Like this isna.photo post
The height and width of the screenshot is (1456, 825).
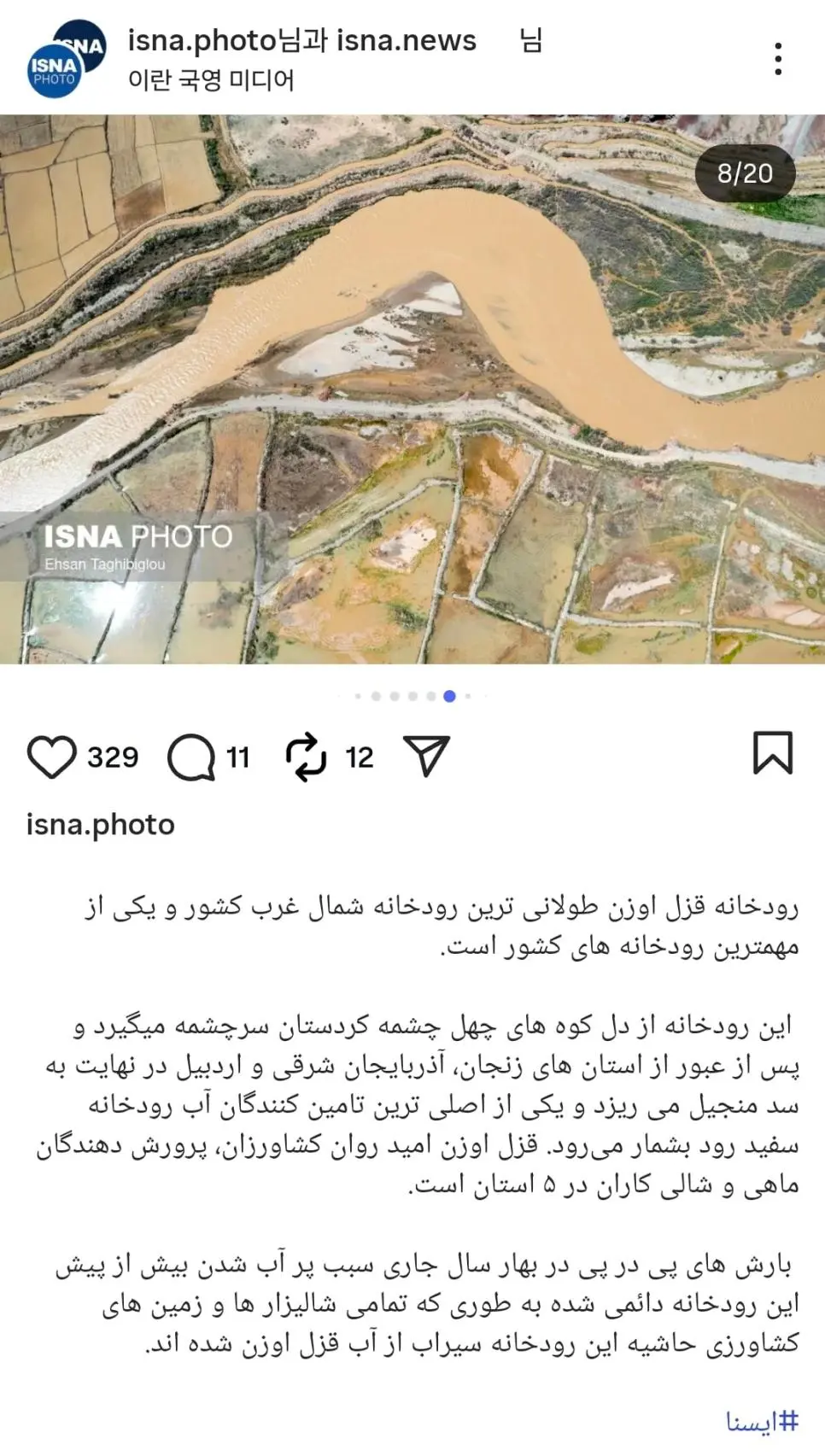pyautogui.click(x=51, y=757)
